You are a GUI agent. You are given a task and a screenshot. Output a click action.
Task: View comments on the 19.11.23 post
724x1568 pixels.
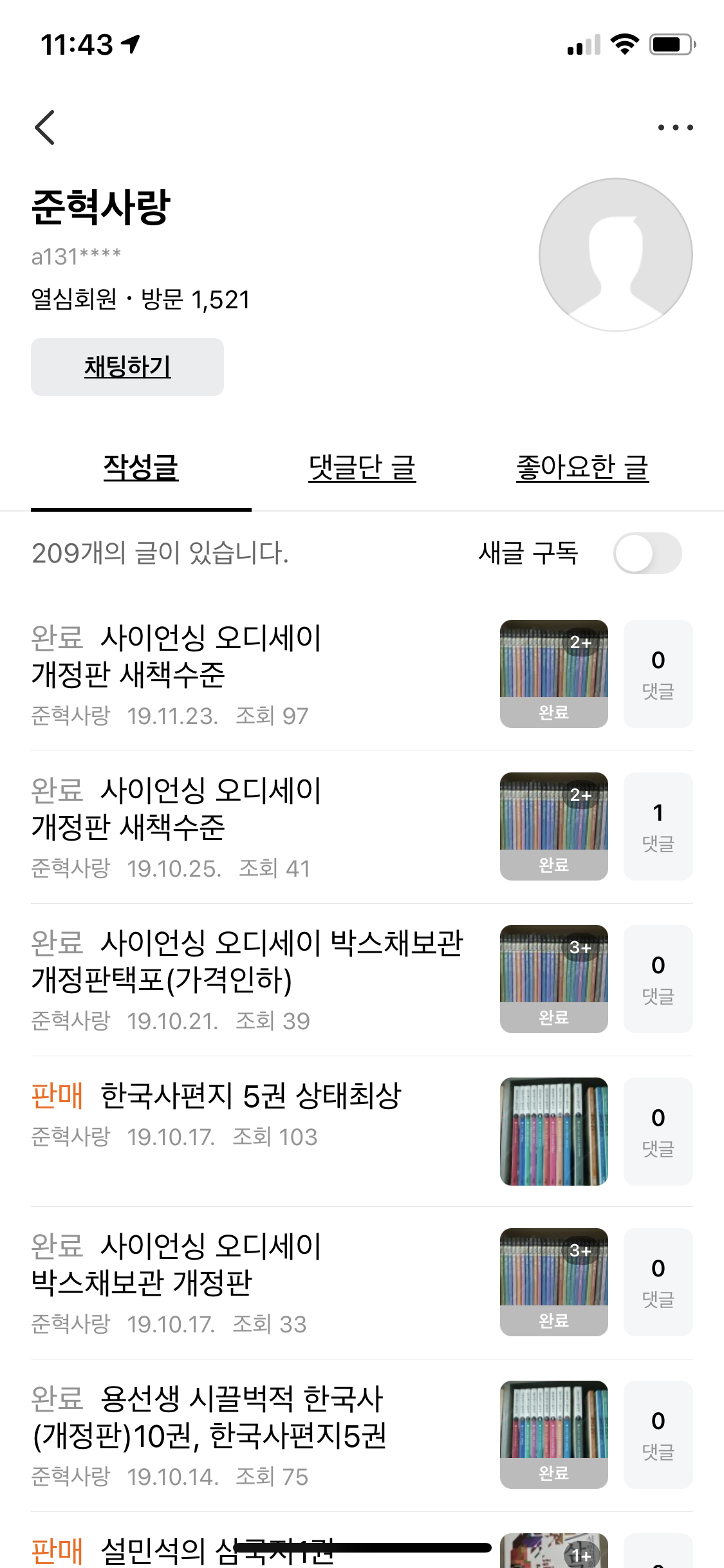[x=658, y=674]
